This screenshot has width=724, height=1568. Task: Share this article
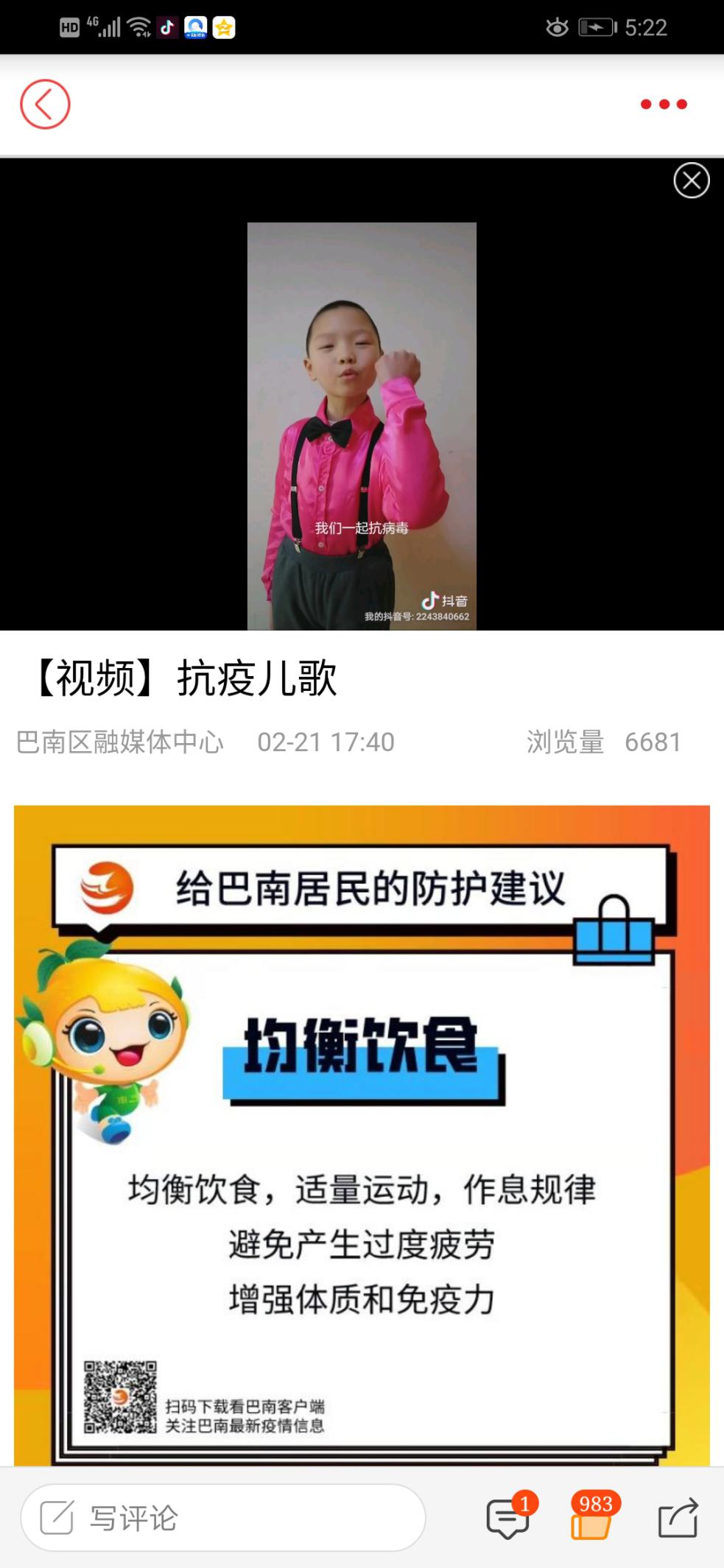[x=678, y=1518]
